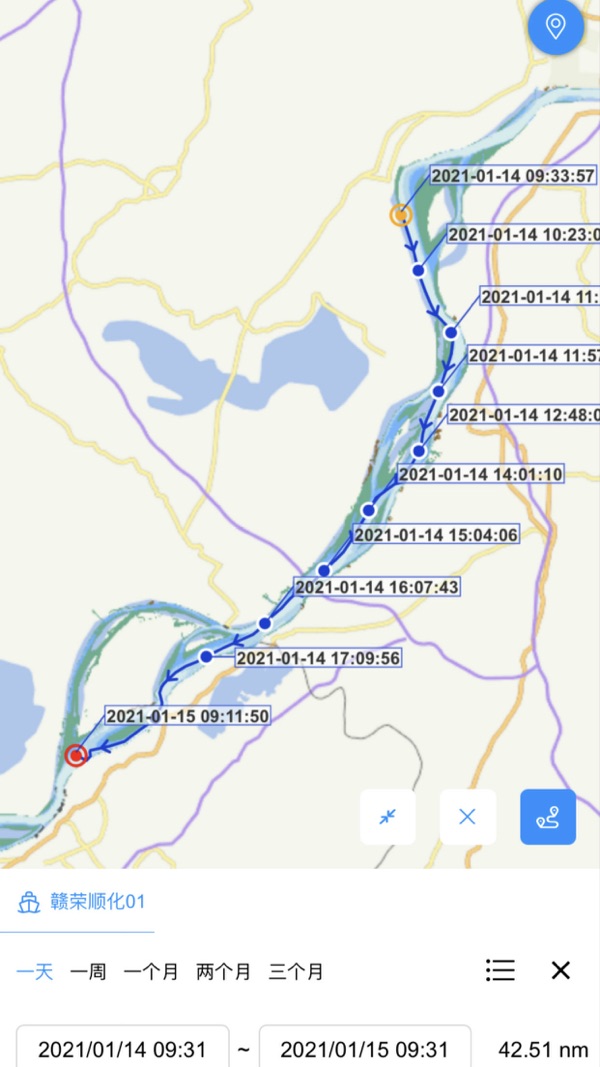Select the 一天 time range
The width and height of the screenshot is (600, 1067).
pyautogui.click(x=35, y=971)
